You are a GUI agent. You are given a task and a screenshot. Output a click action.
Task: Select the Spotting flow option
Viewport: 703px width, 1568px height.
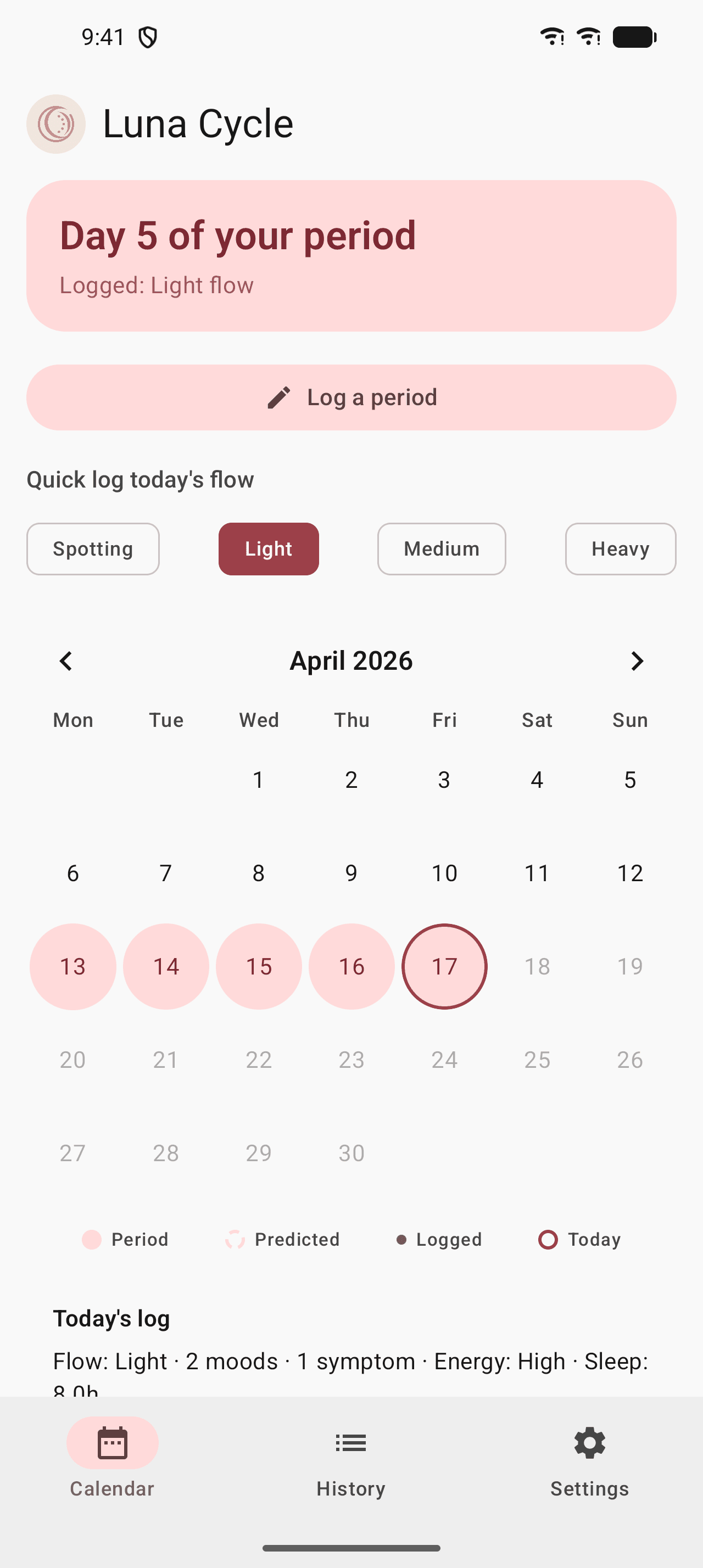click(92, 548)
